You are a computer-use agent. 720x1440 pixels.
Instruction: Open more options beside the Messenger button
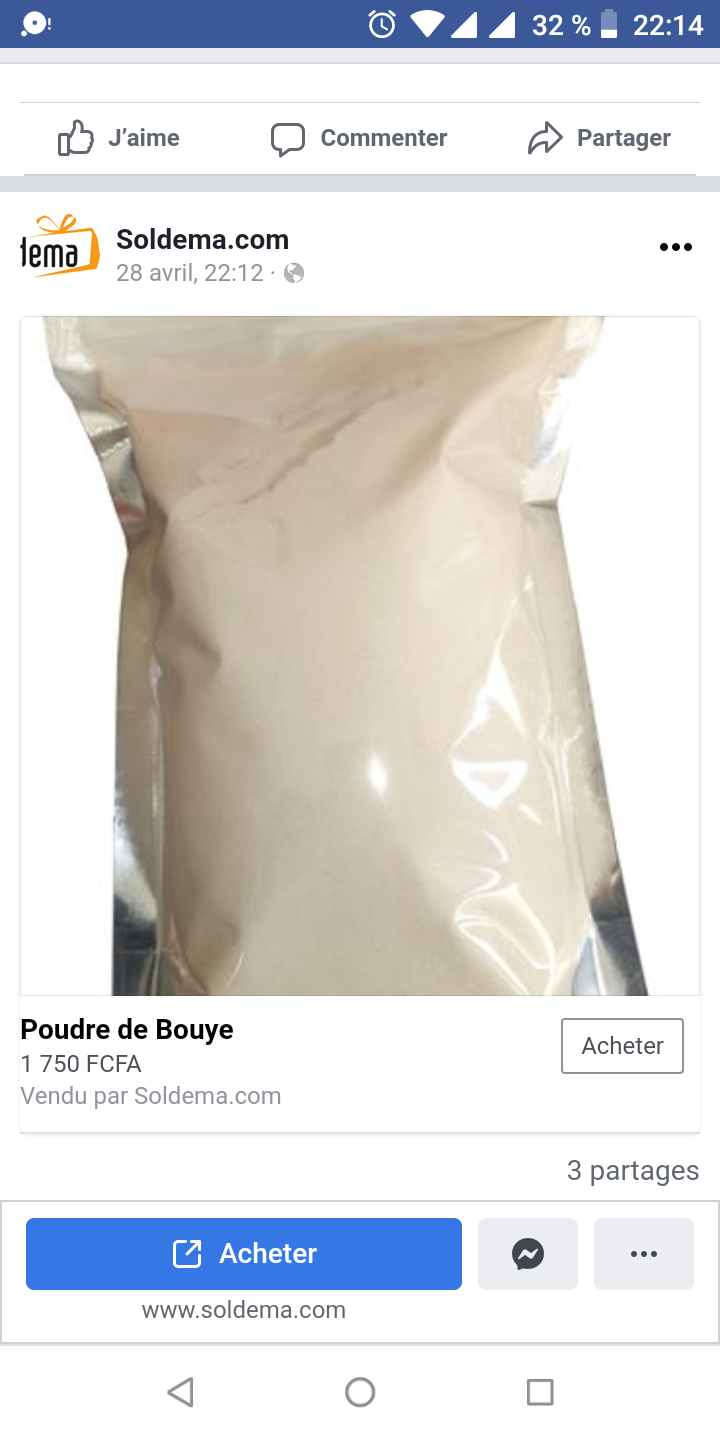point(644,1254)
